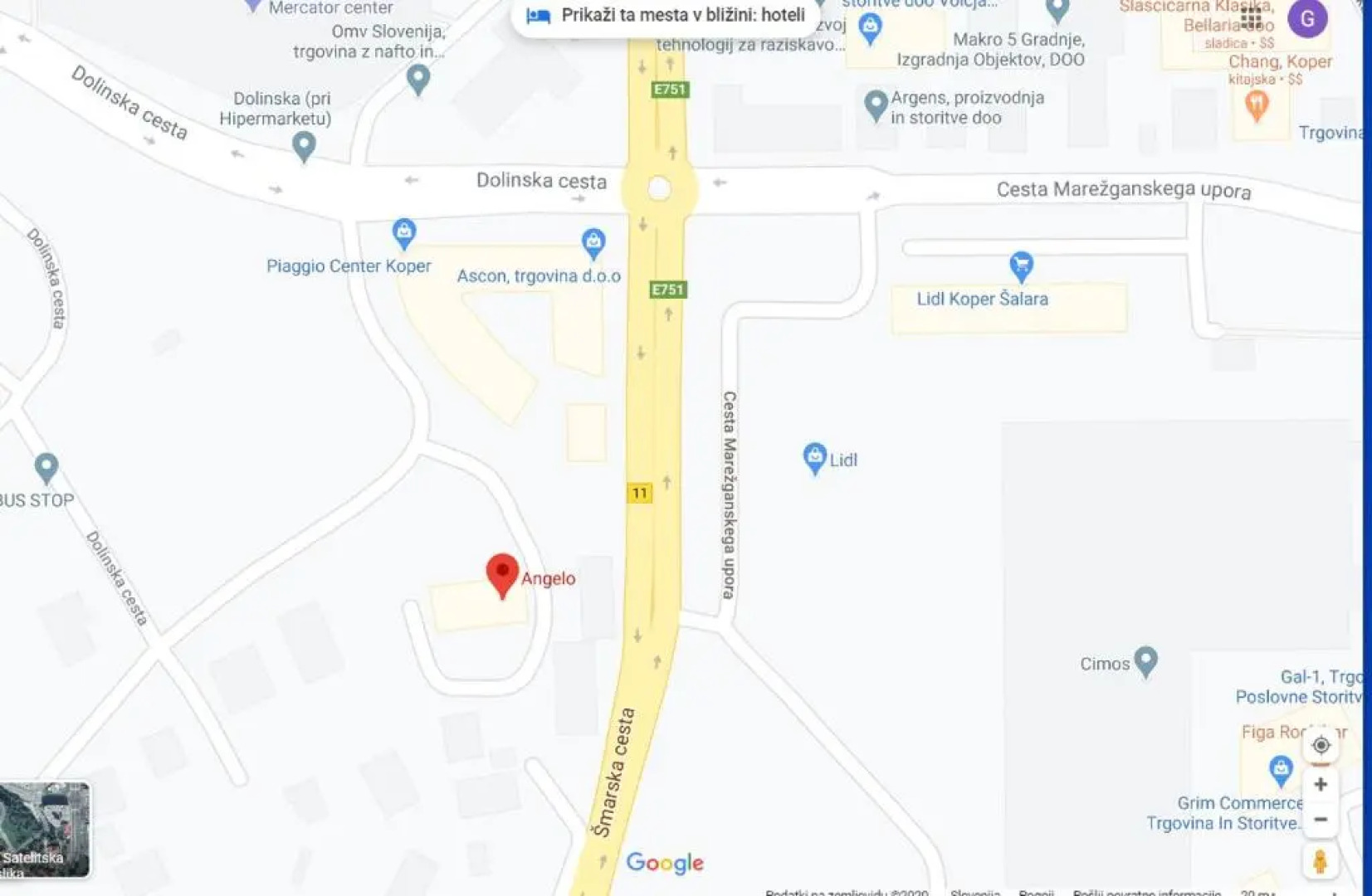The image size is (1372, 896).
Task: Zoom in with the plus button
Action: tap(1320, 784)
